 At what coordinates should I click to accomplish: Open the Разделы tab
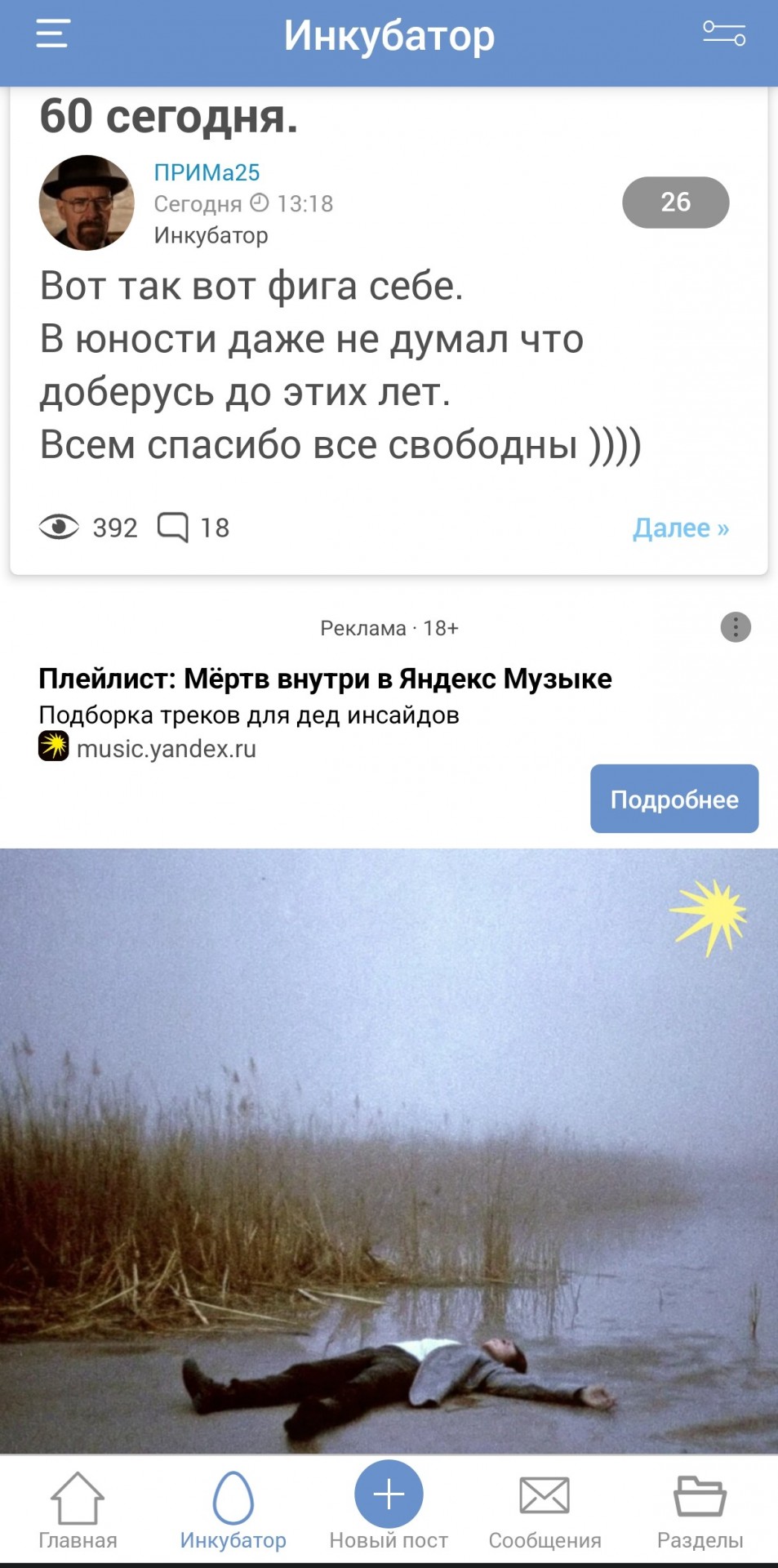click(x=700, y=1511)
